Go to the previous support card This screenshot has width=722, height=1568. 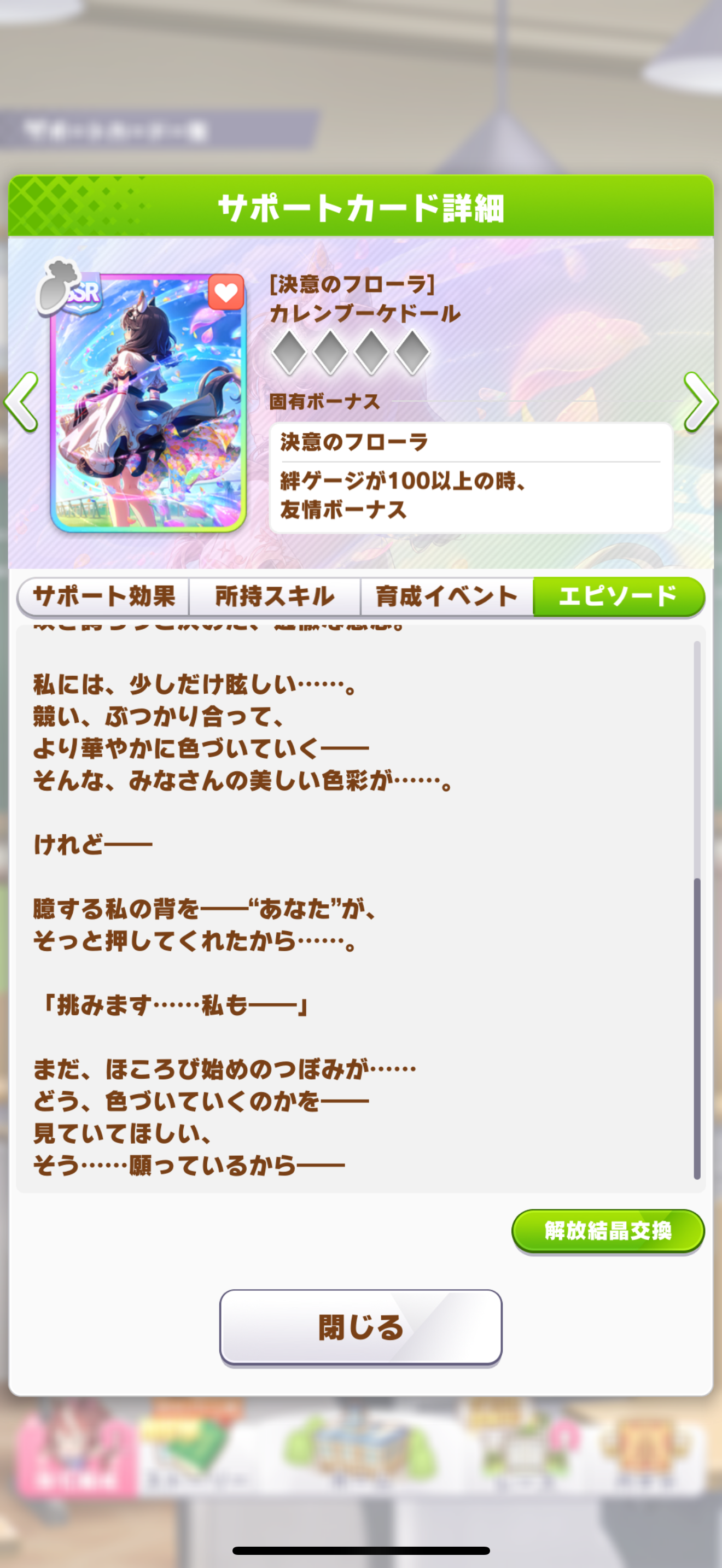[21, 402]
